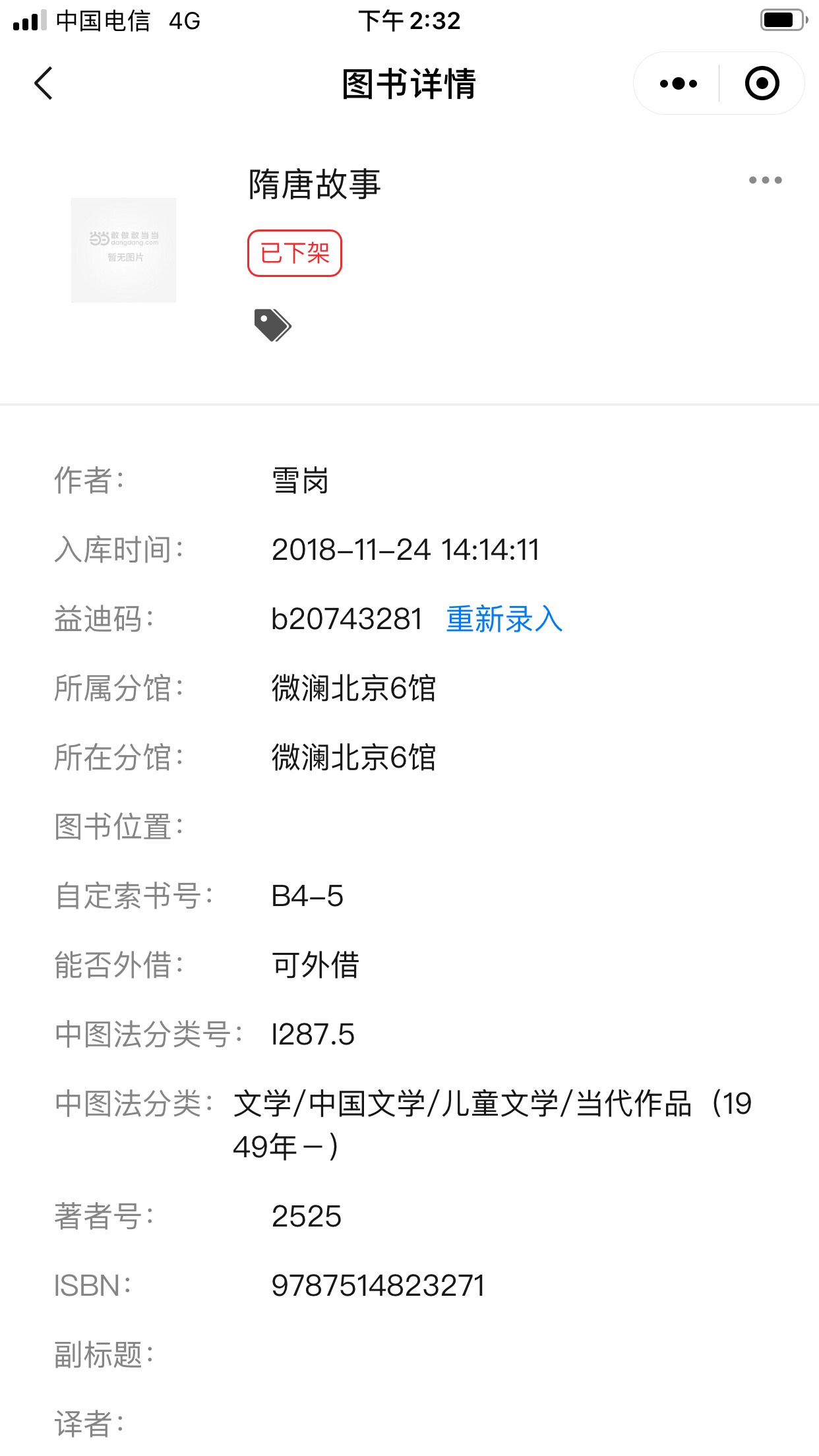Close the mini program with the circle button
The width and height of the screenshot is (819, 1456).
762,84
